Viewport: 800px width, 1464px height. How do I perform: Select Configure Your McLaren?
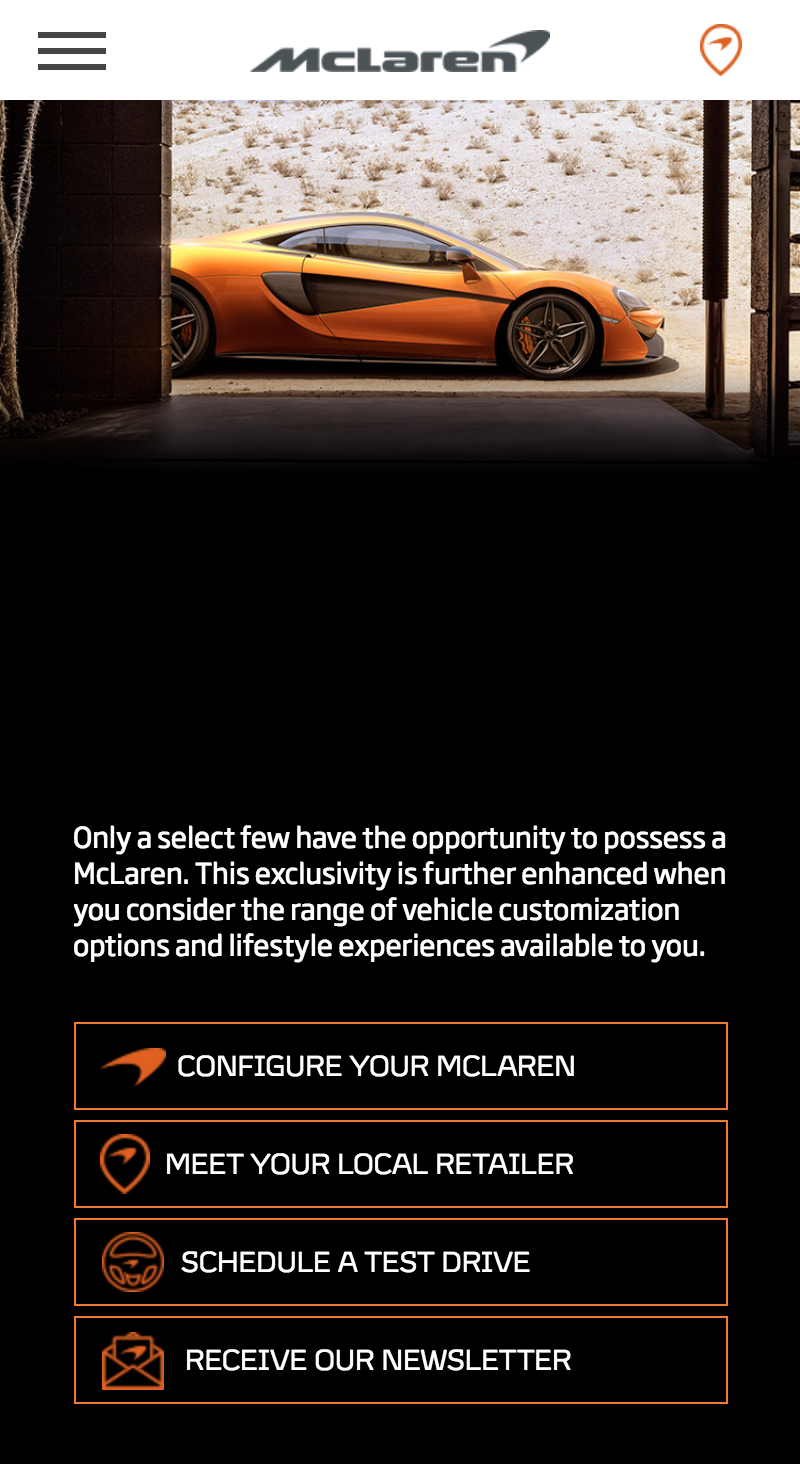(x=400, y=1066)
